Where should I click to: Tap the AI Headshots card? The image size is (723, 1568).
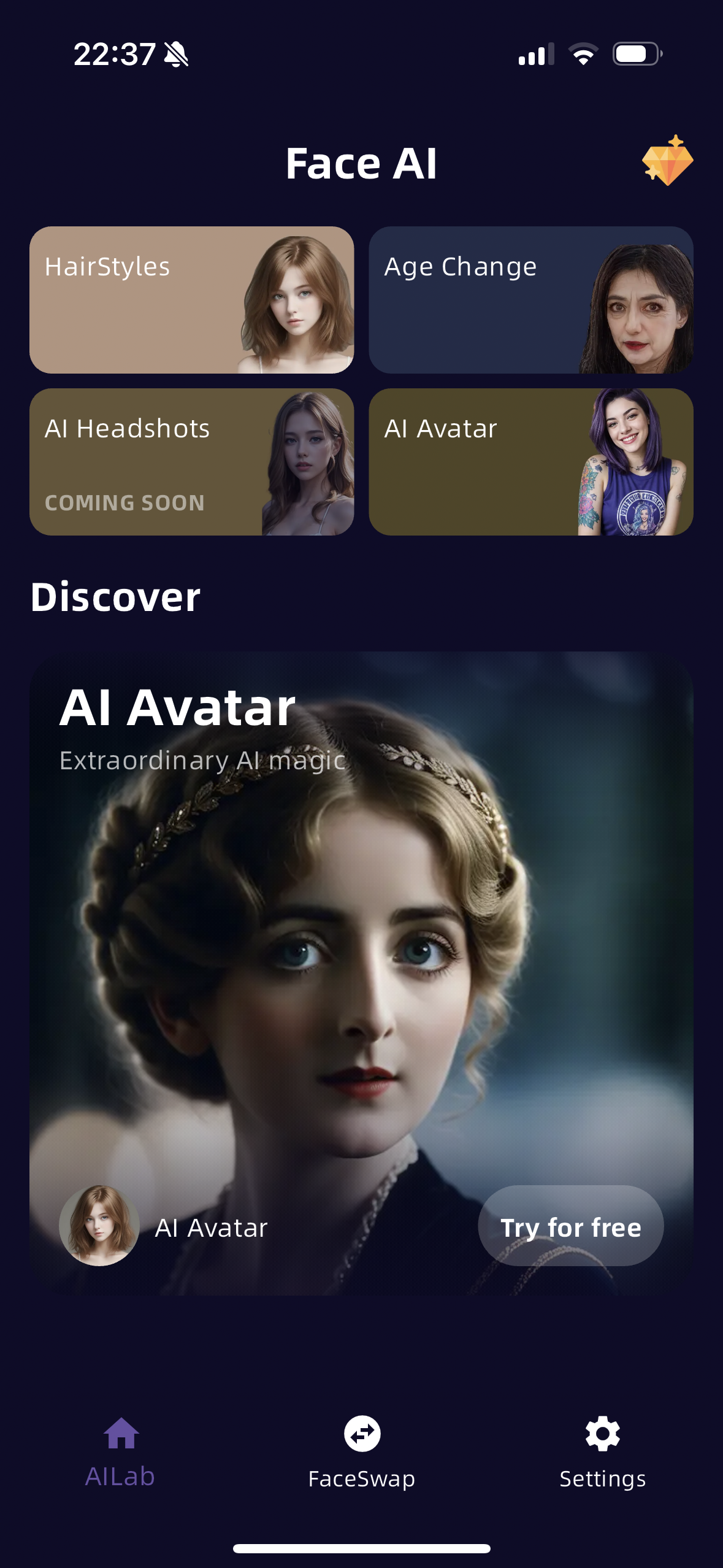[191, 461]
